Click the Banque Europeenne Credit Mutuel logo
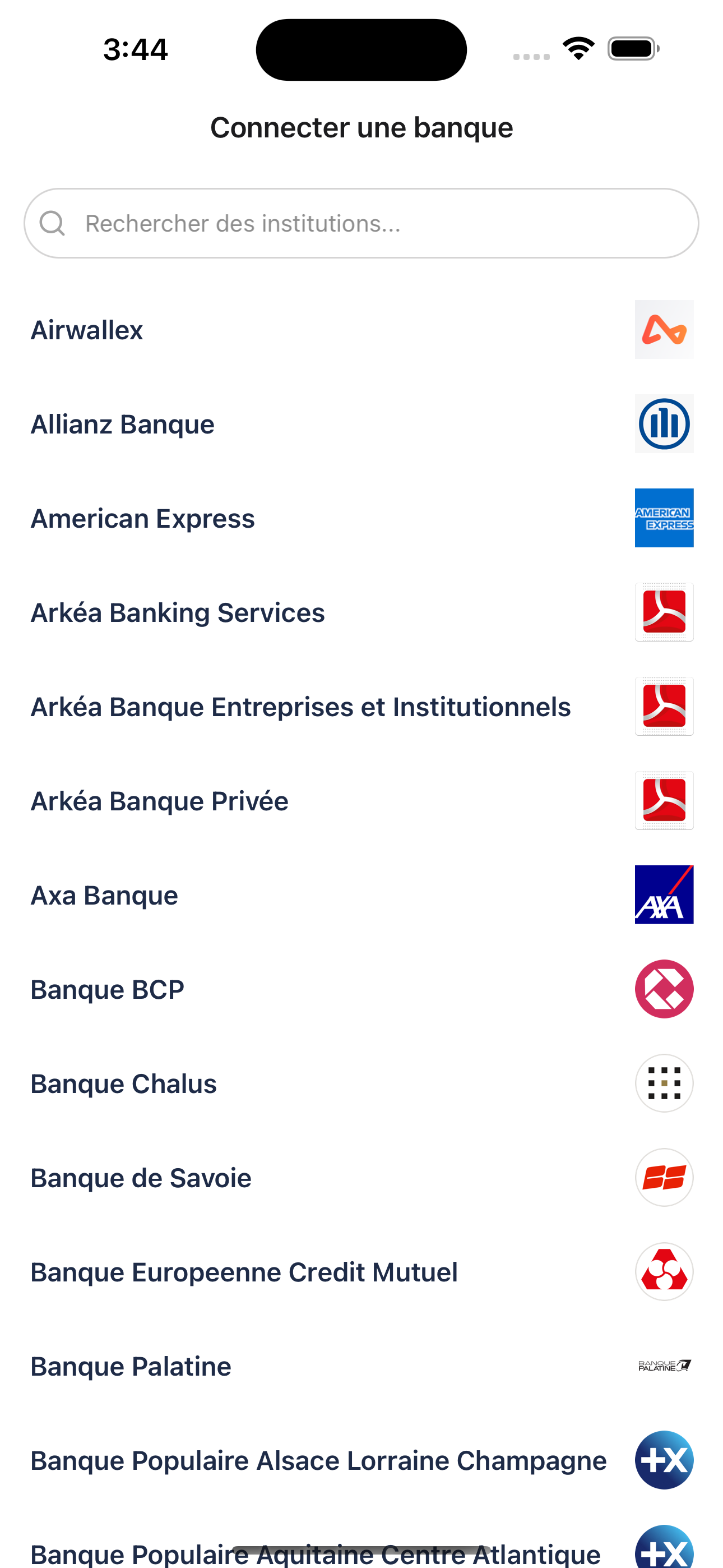Screen dimensions: 723x1568 tap(664, 1271)
